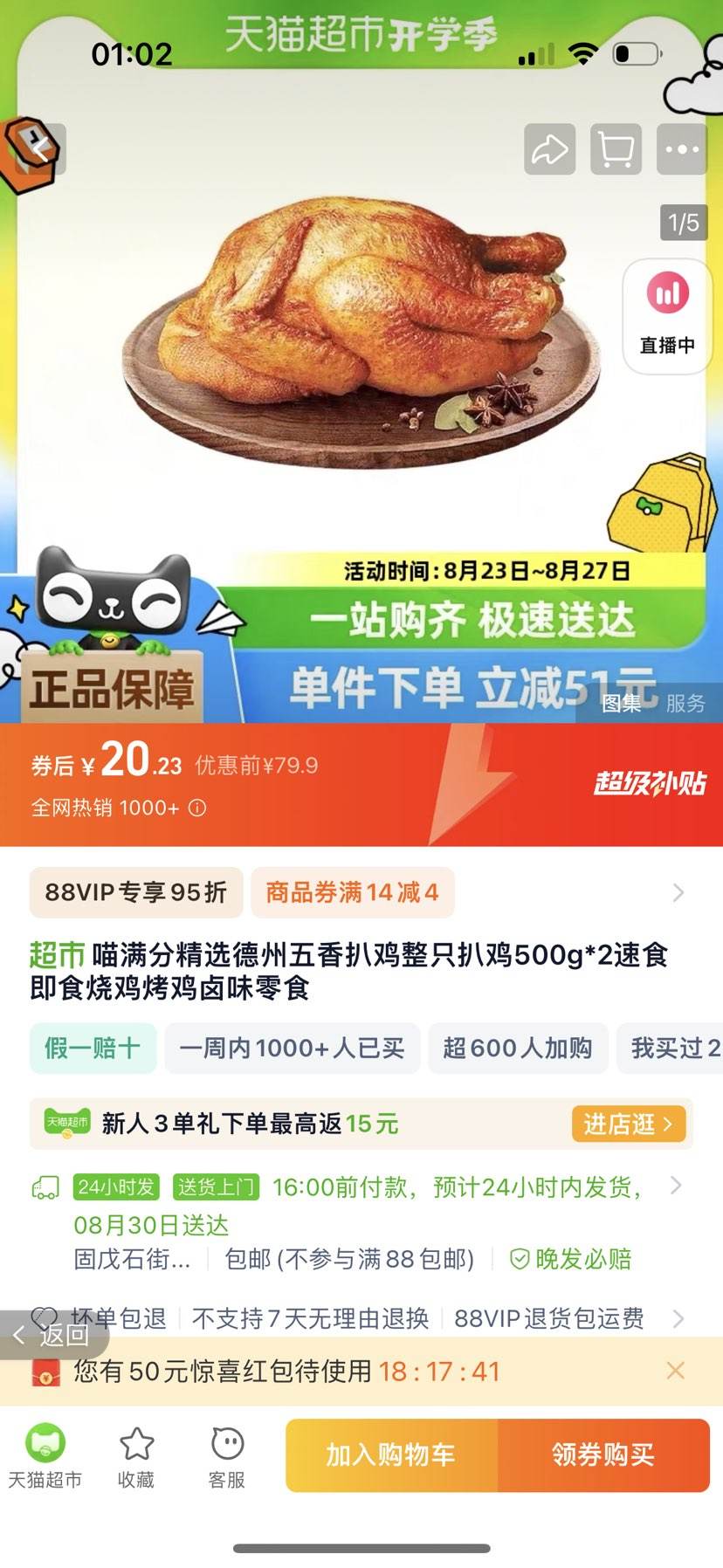Tap the info icon beside 全网热销 1000+

pyautogui.click(x=197, y=809)
